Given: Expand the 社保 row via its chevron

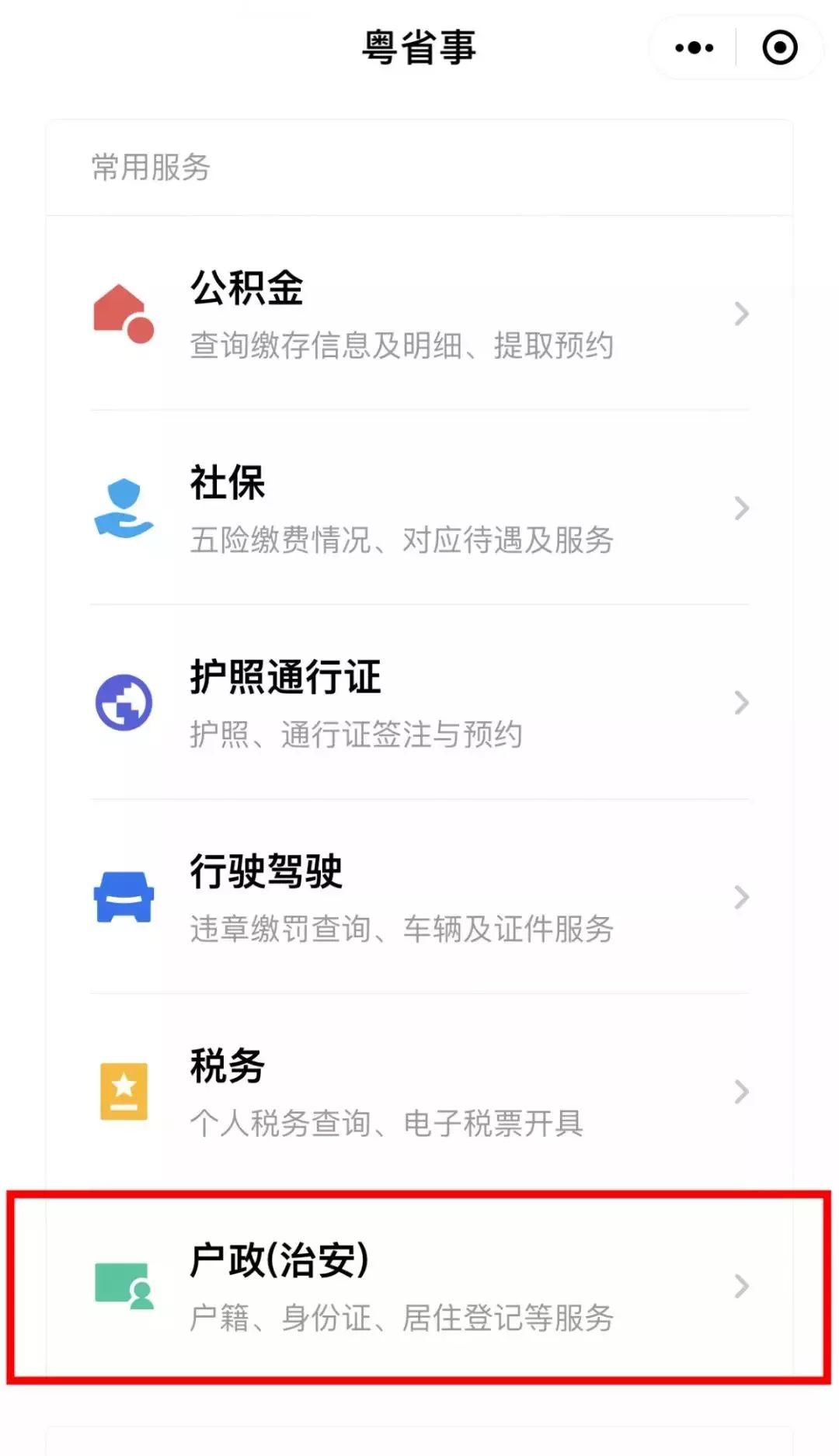Looking at the screenshot, I should (x=740, y=509).
